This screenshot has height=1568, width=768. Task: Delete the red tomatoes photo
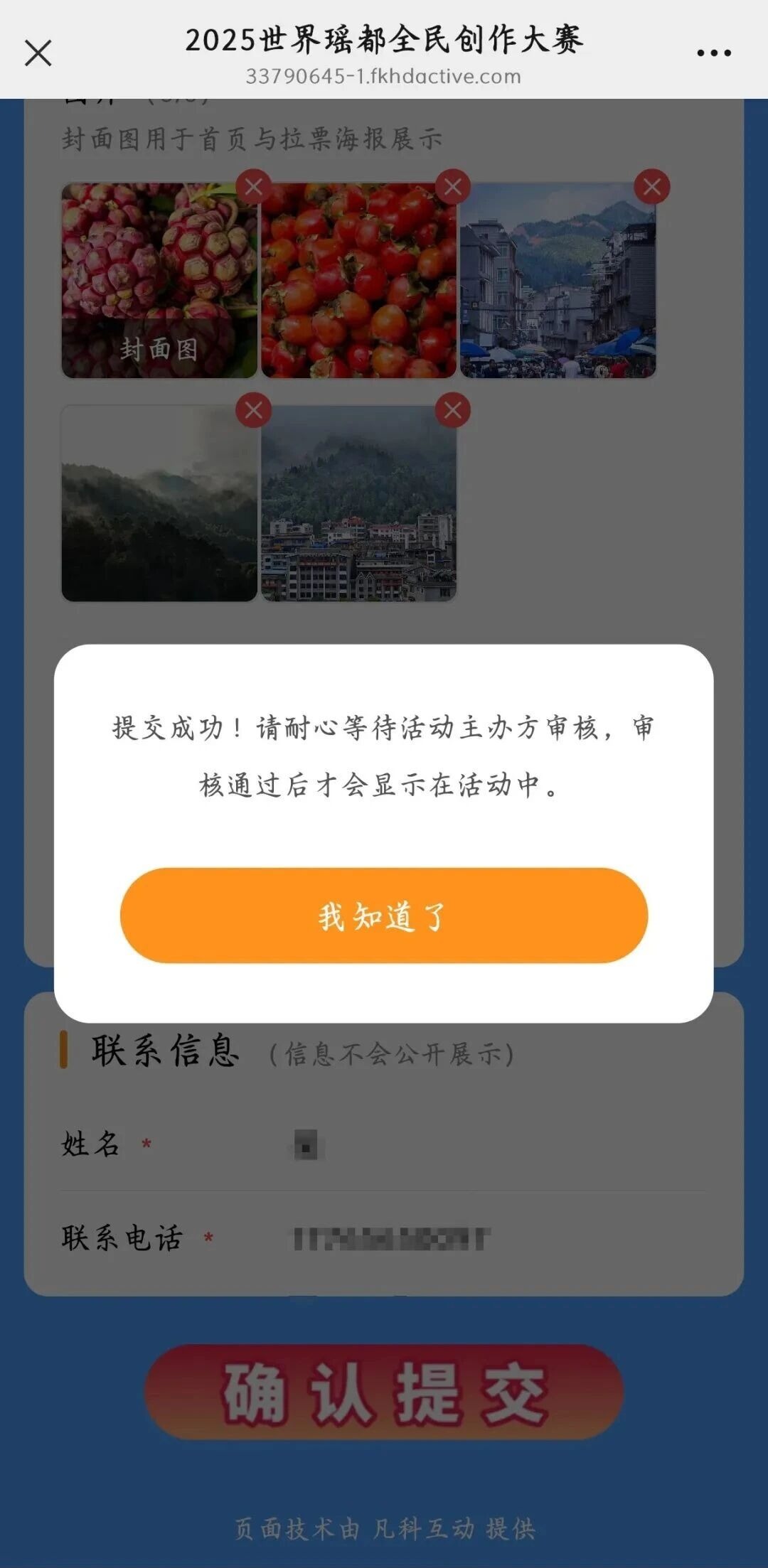point(453,187)
